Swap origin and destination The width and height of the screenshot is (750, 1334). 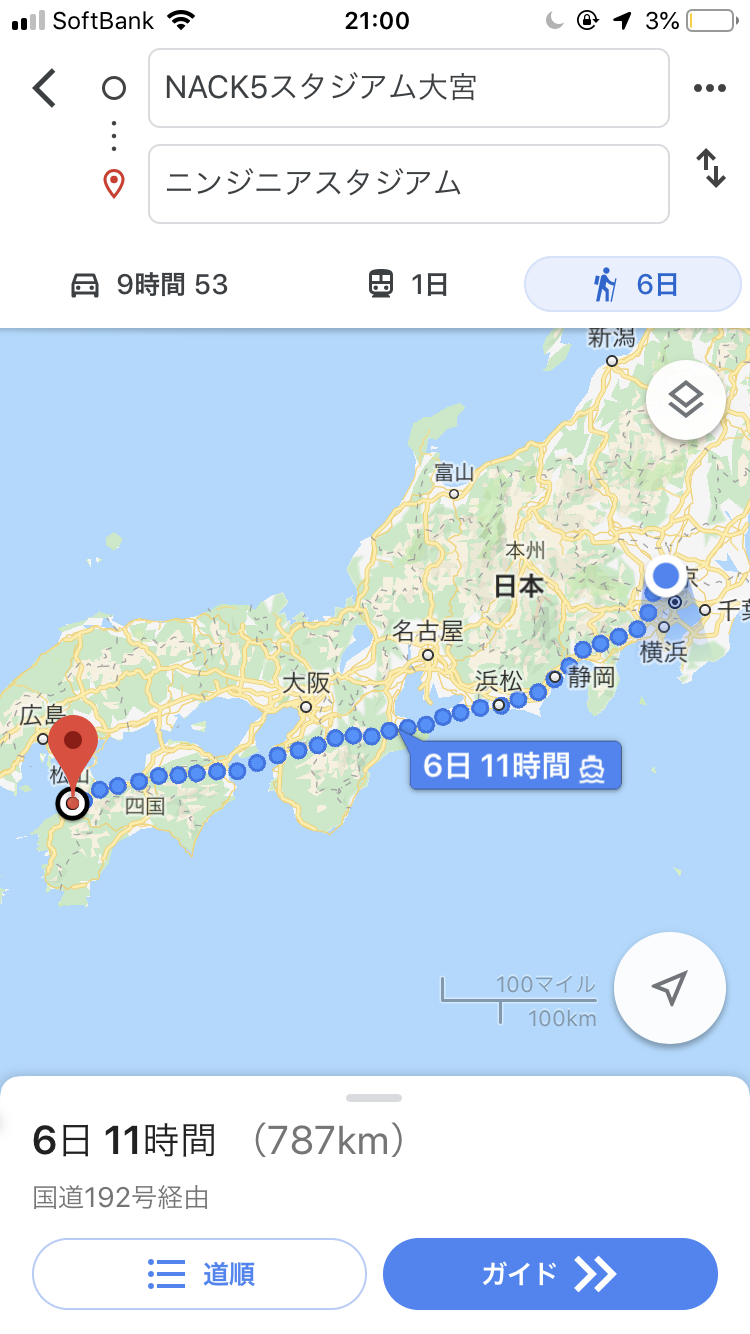point(710,168)
